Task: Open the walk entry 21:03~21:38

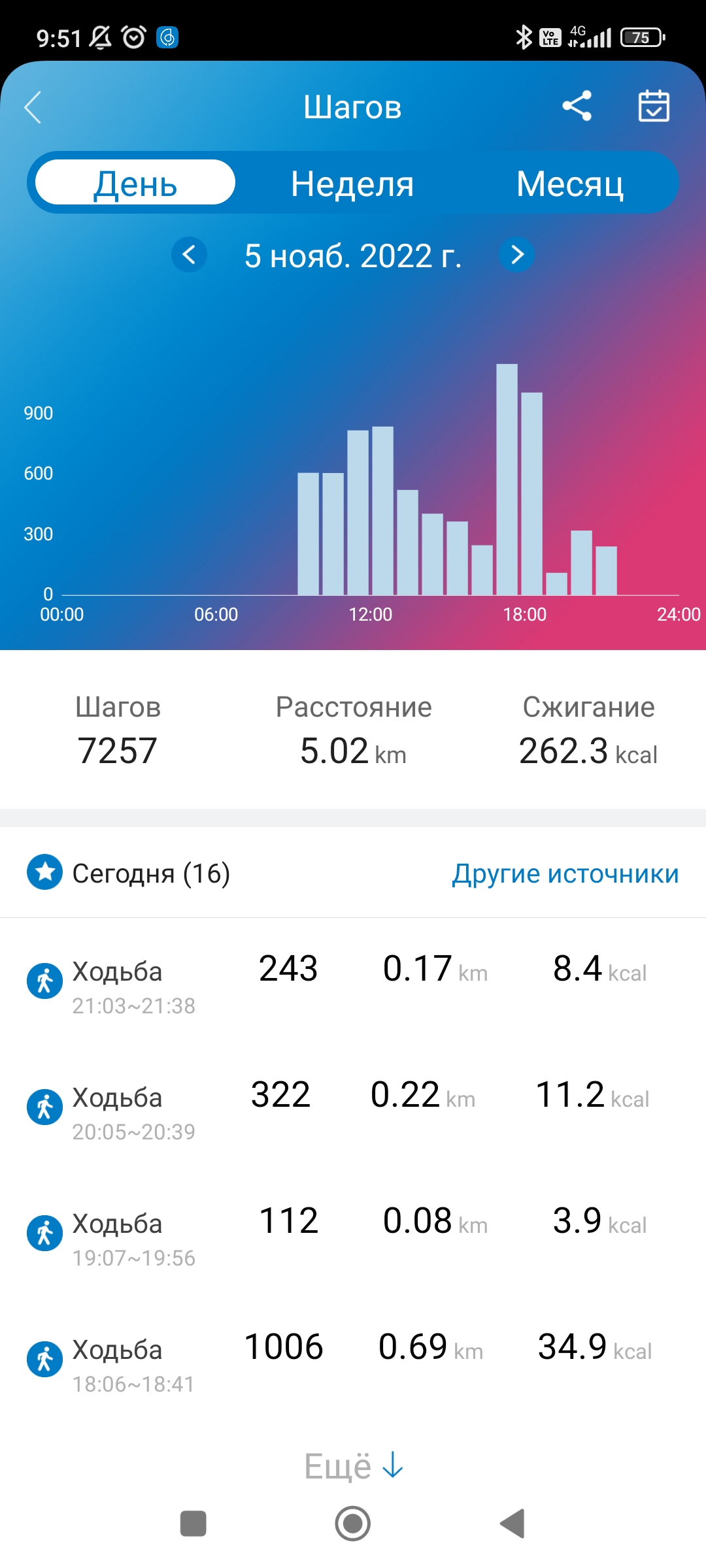Action: tap(353, 981)
